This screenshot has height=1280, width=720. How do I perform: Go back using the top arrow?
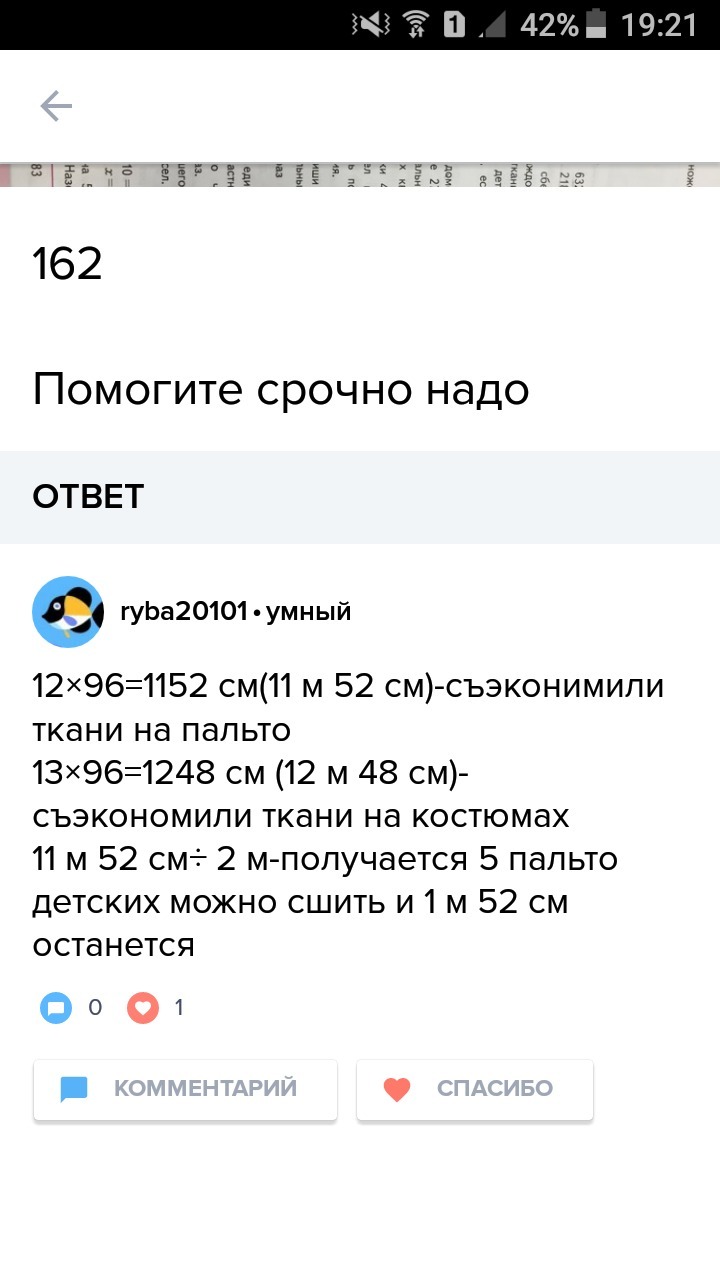(x=56, y=106)
